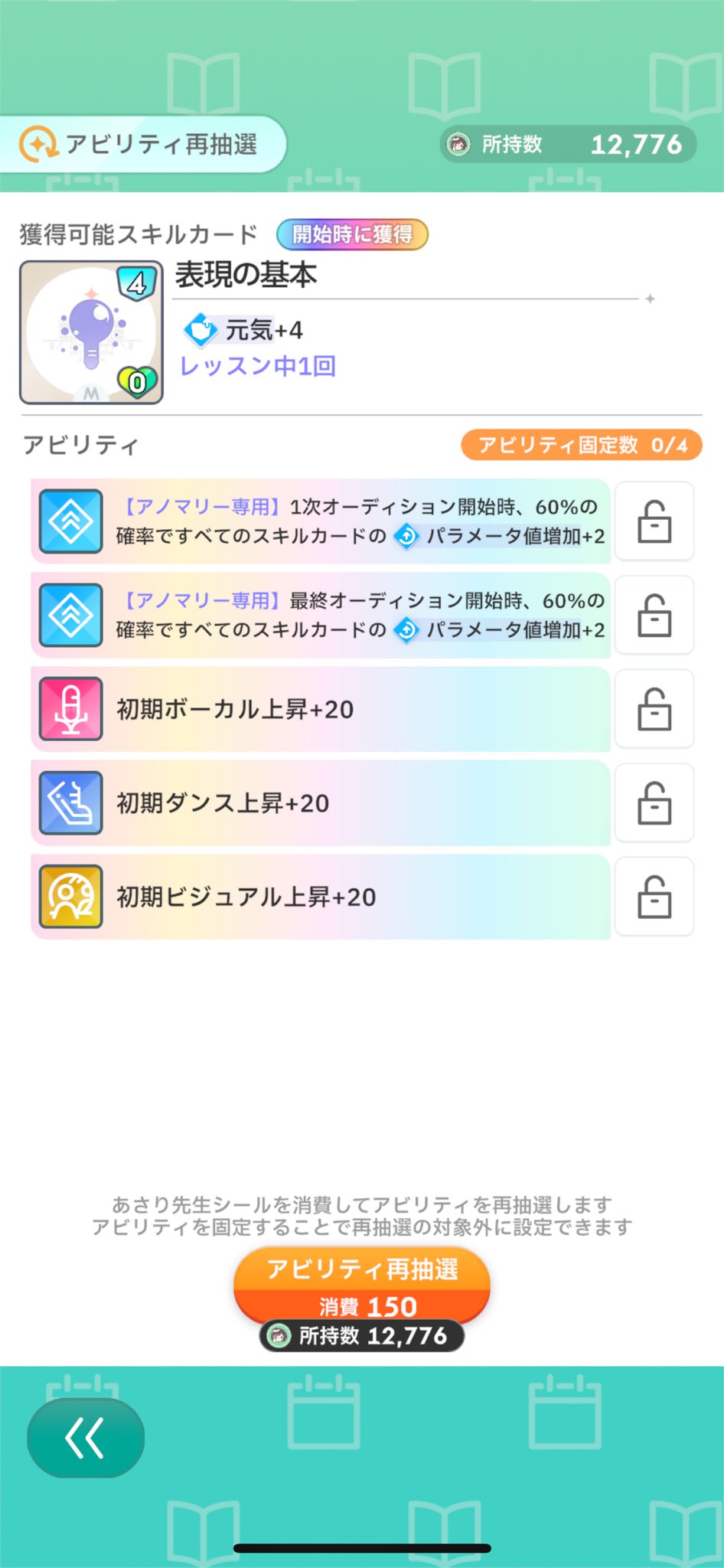
Task: Open the 表現の基本 skill card thumbnail
Action: (x=91, y=332)
